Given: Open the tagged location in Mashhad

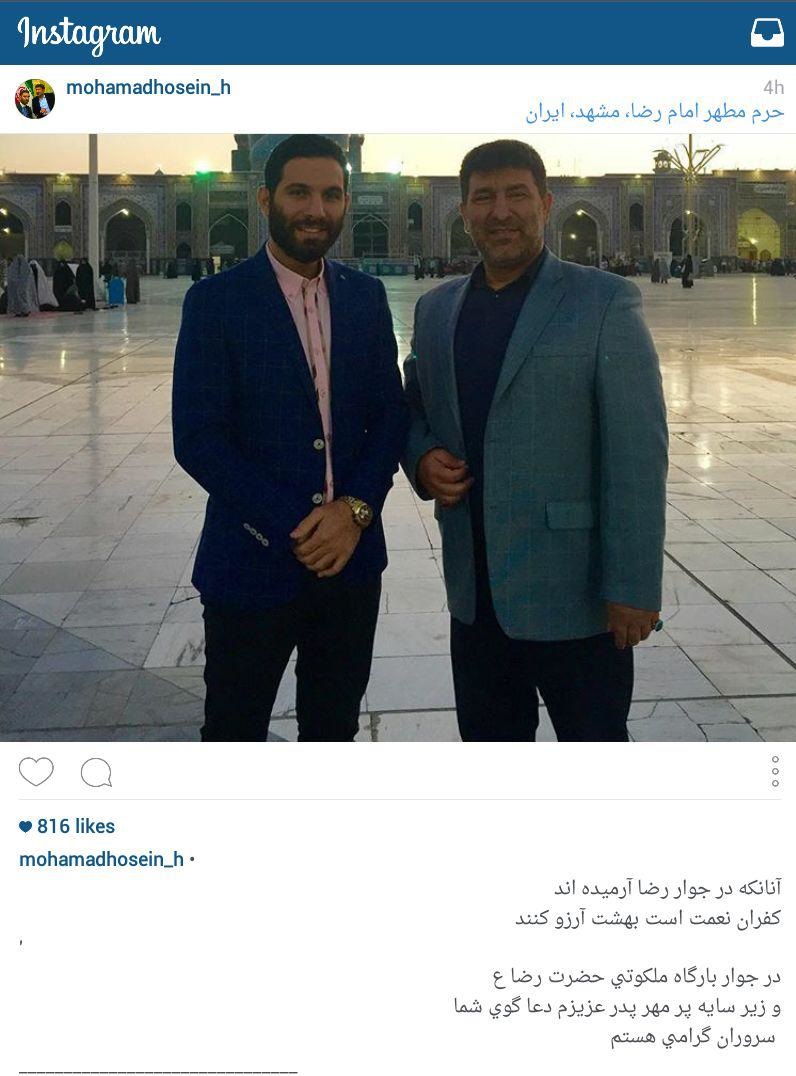Looking at the screenshot, I should (655, 113).
